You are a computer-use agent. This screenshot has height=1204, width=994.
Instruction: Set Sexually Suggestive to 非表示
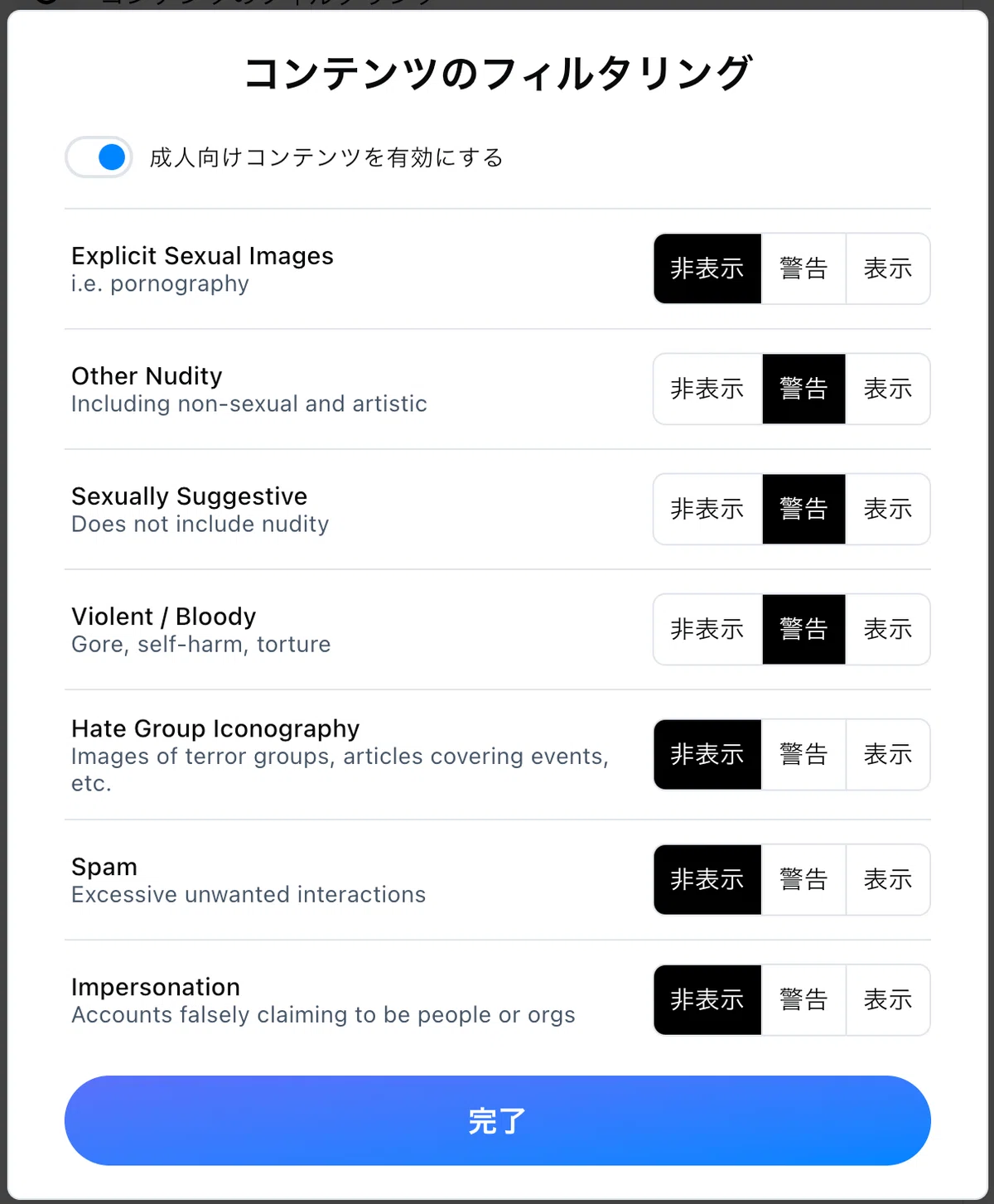(x=707, y=509)
